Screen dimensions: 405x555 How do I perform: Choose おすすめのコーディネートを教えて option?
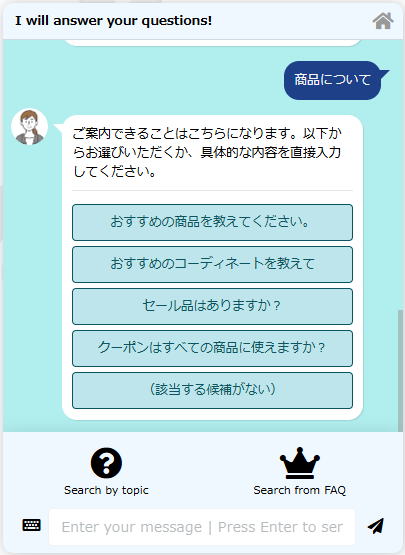coord(212,264)
